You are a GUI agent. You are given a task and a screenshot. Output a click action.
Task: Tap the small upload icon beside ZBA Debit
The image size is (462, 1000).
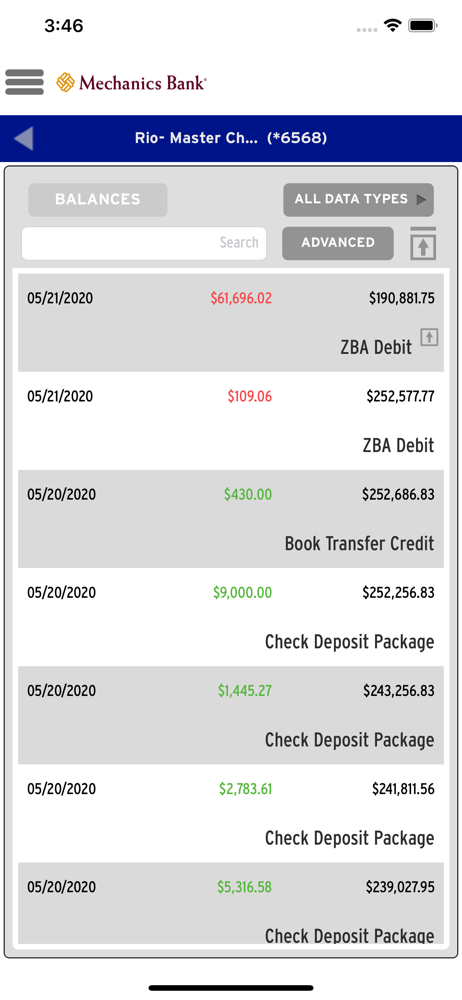tap(429, 337)
